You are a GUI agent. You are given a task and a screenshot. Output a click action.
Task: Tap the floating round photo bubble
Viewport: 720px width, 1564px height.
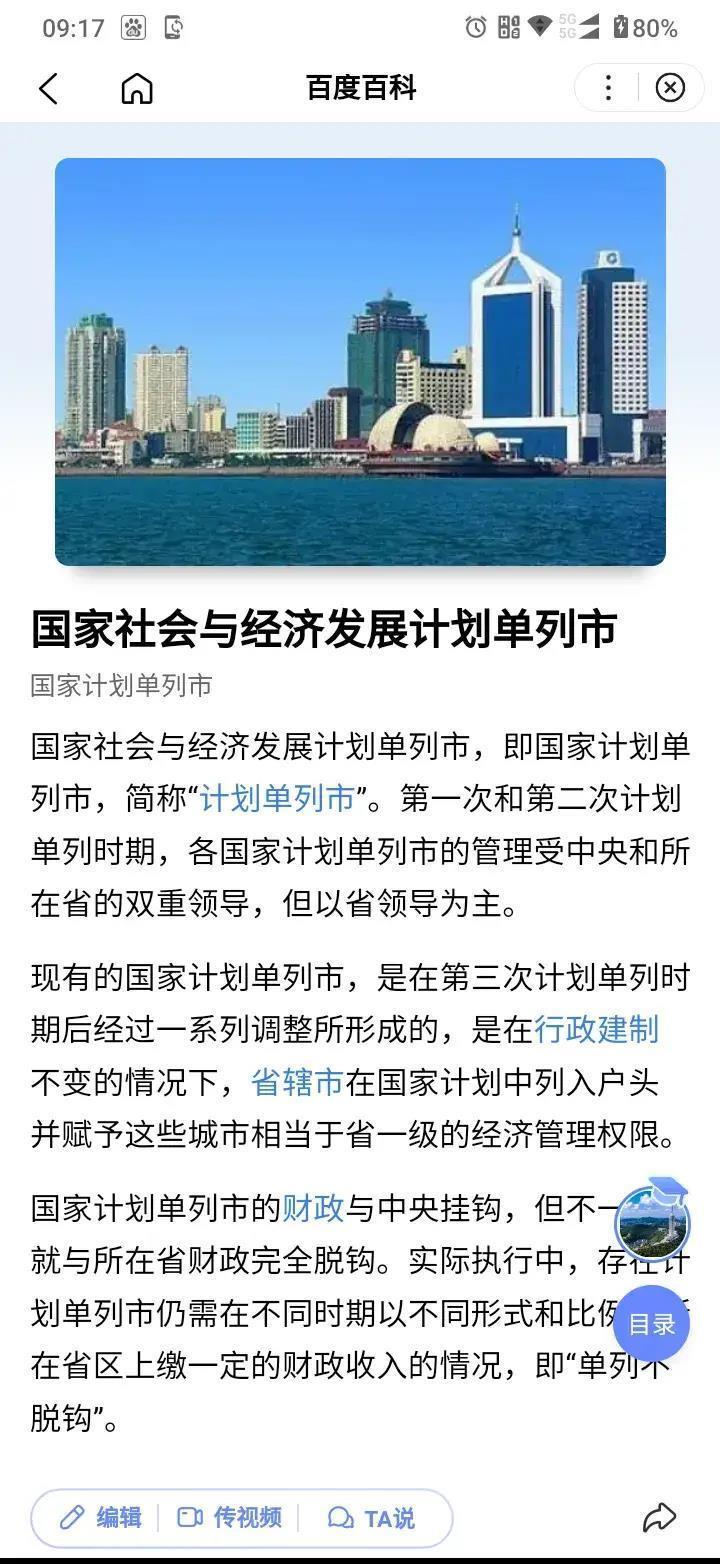click(x=652, y=1223)
